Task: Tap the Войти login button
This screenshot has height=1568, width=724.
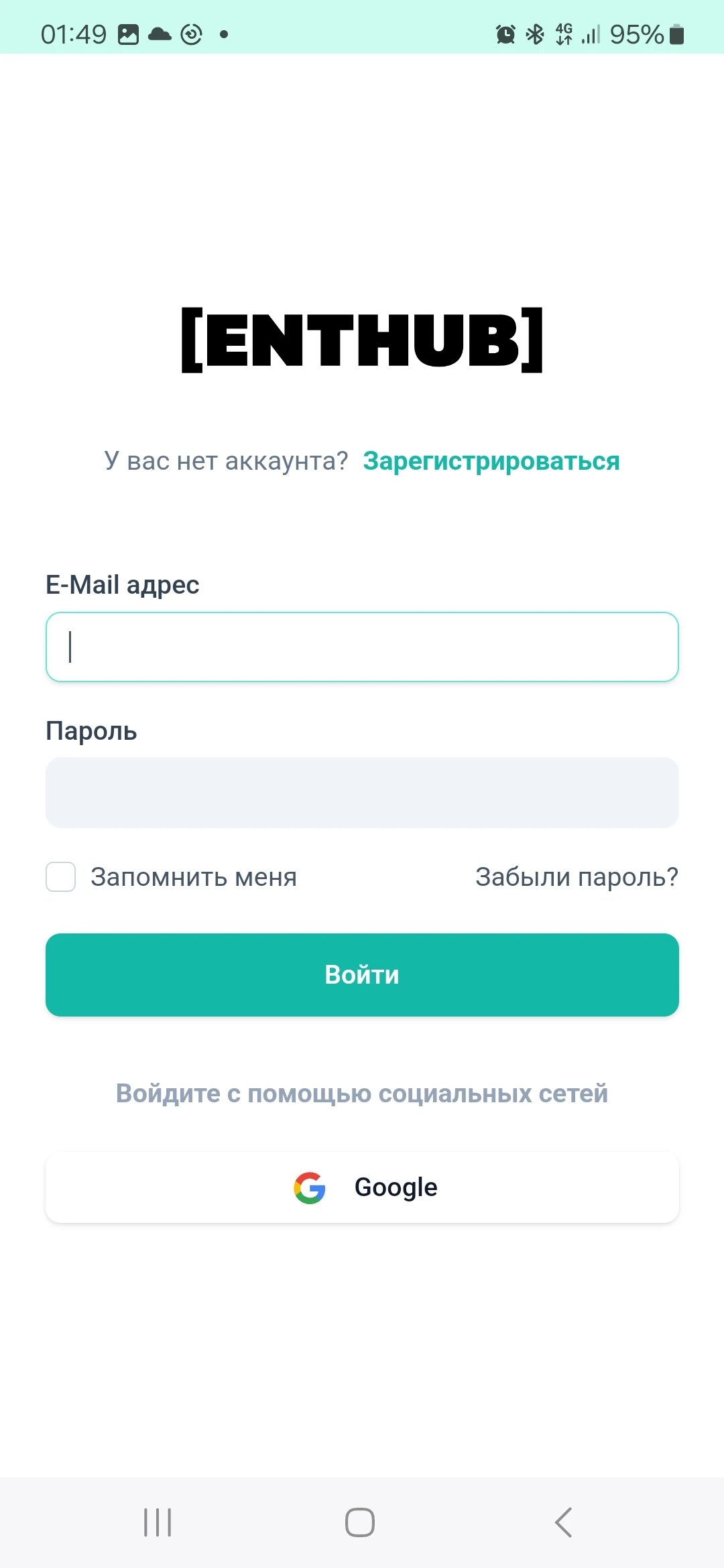Action: point(362,975)
